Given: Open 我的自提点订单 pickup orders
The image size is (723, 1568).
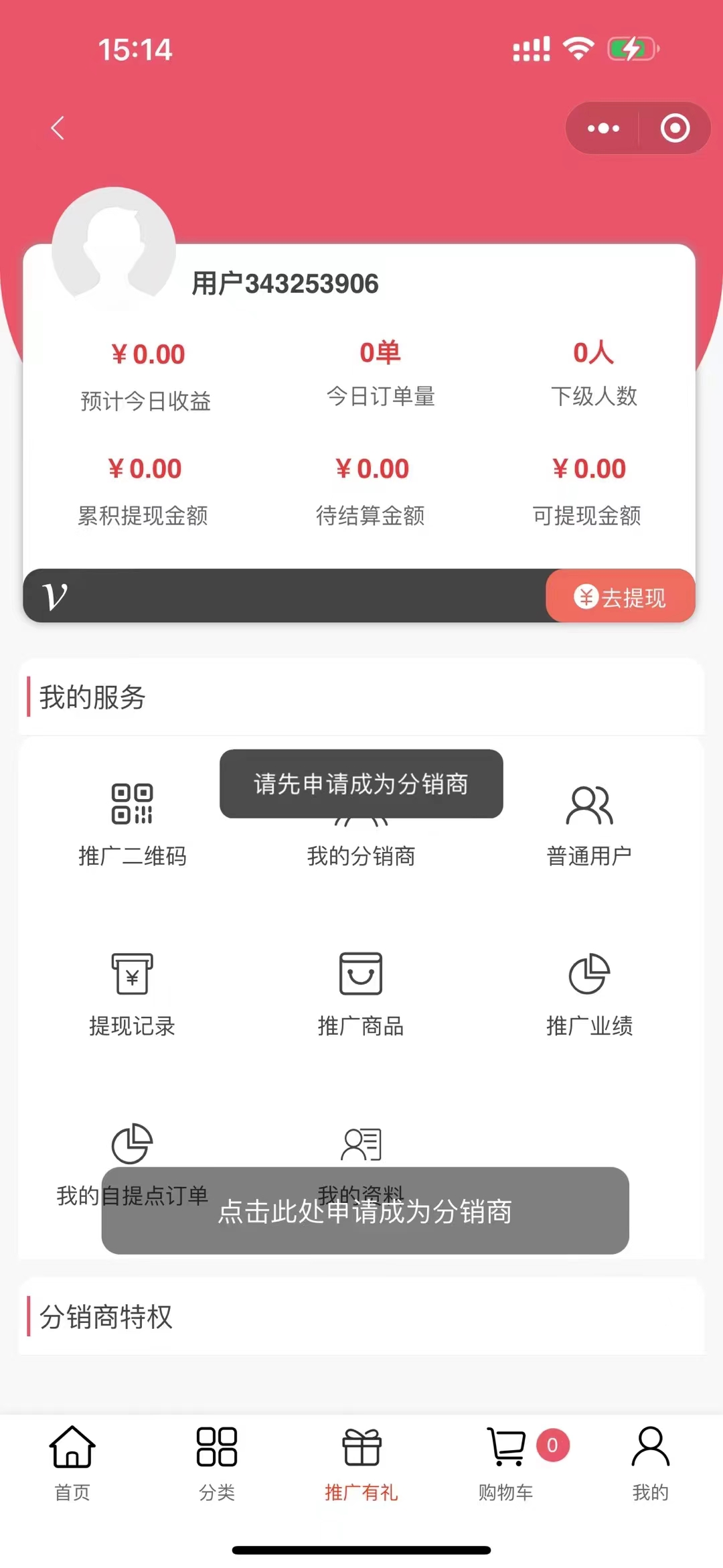Looking at the screenshot, I should (x=132, y=1164).
